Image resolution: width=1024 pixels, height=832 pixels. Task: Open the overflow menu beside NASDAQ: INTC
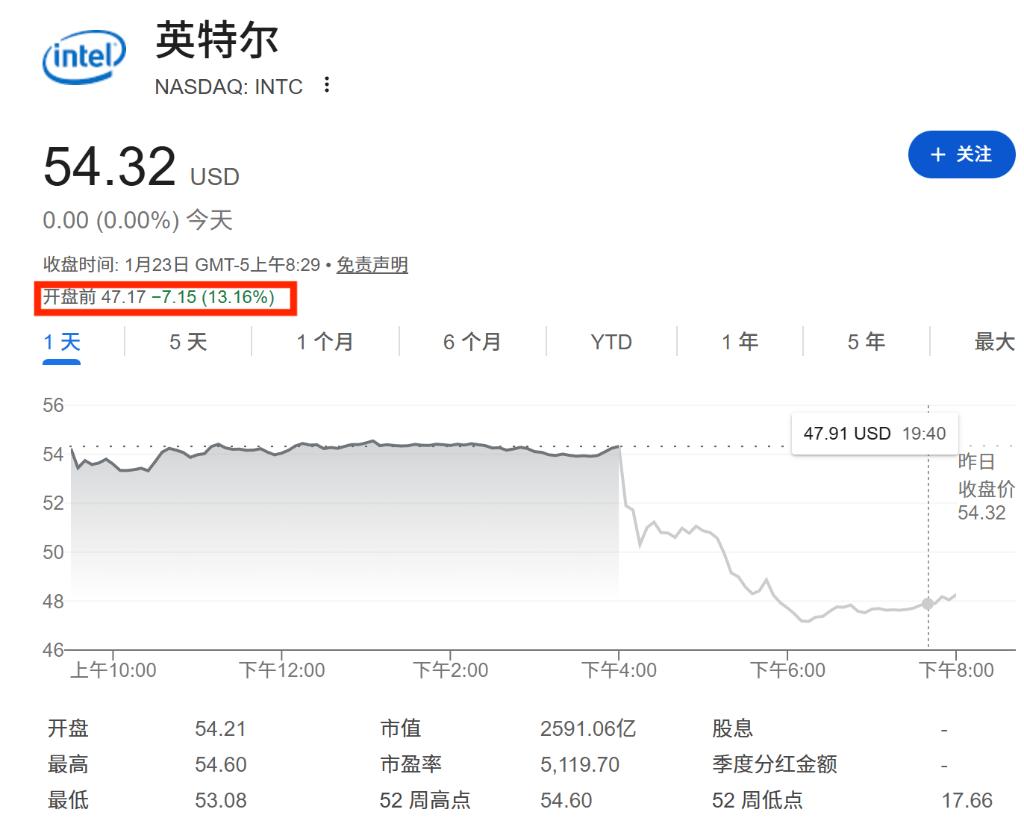point(327,86)
